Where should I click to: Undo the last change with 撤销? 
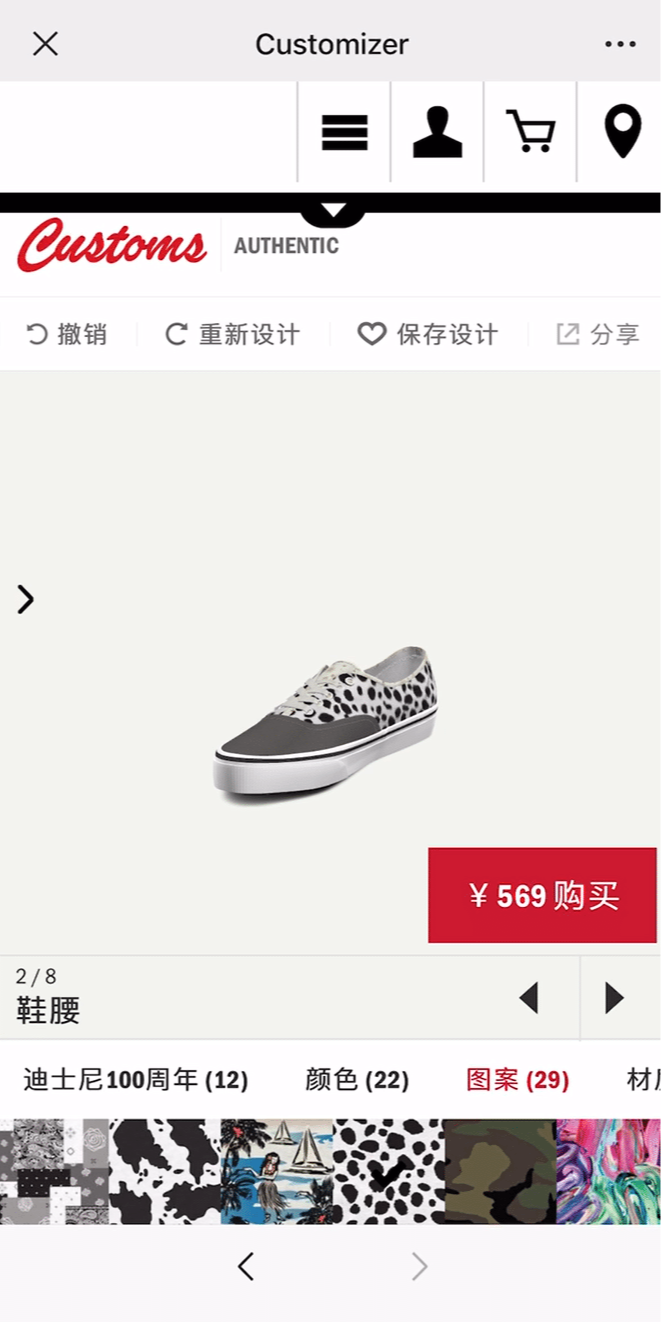coord(67,334)
